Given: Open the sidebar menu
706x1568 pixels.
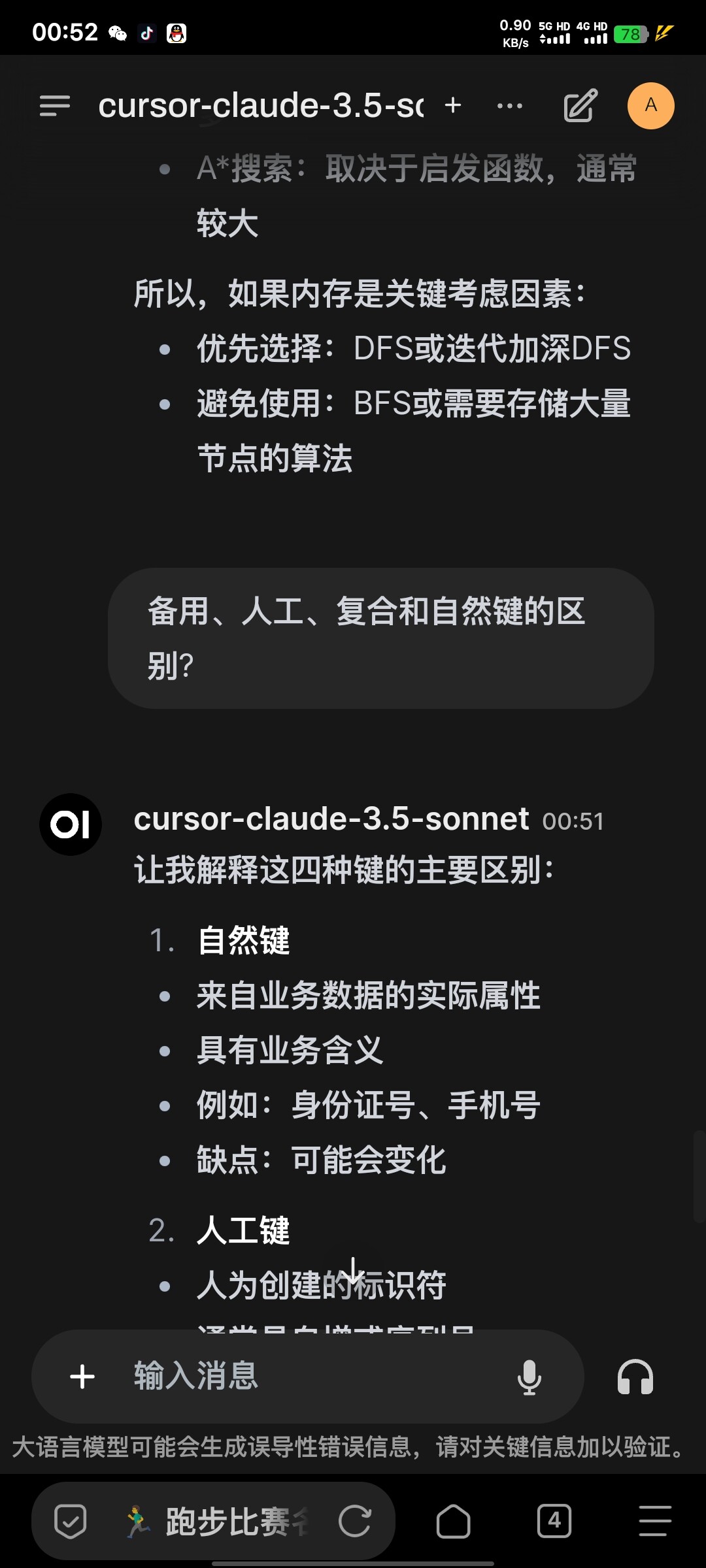Looking at the screenshot, I should [55, 106].
